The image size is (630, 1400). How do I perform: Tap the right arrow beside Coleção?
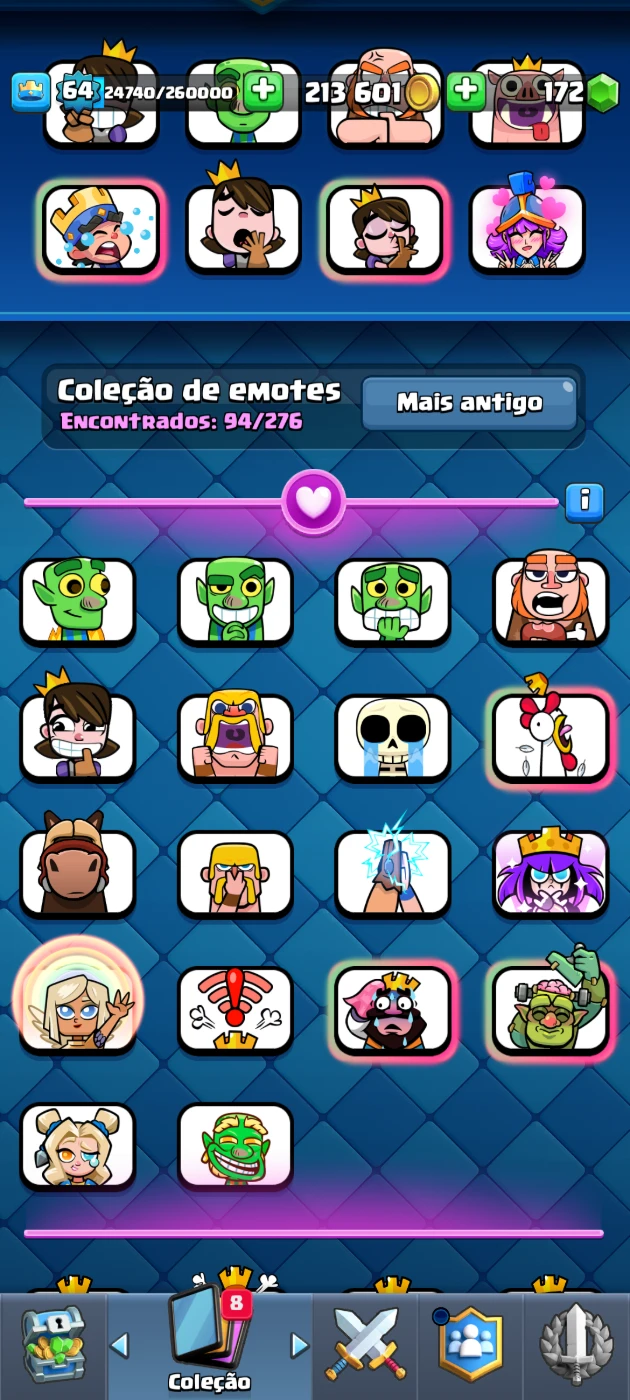pyautogui.click(x=298, y=1345)
